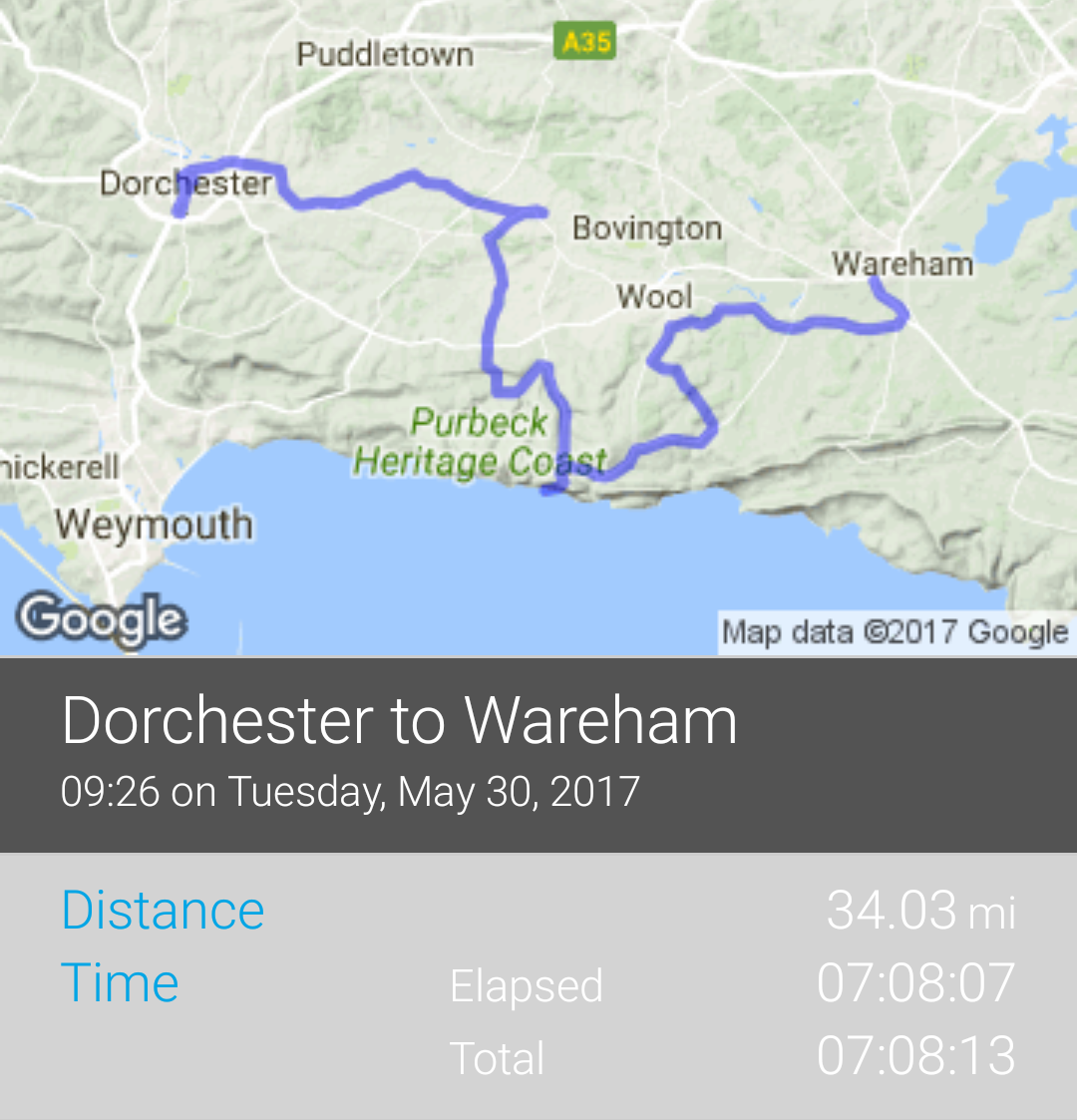Open the Dorchester to Wareham route map
1077x1120 pixels.
click(538, 329)
